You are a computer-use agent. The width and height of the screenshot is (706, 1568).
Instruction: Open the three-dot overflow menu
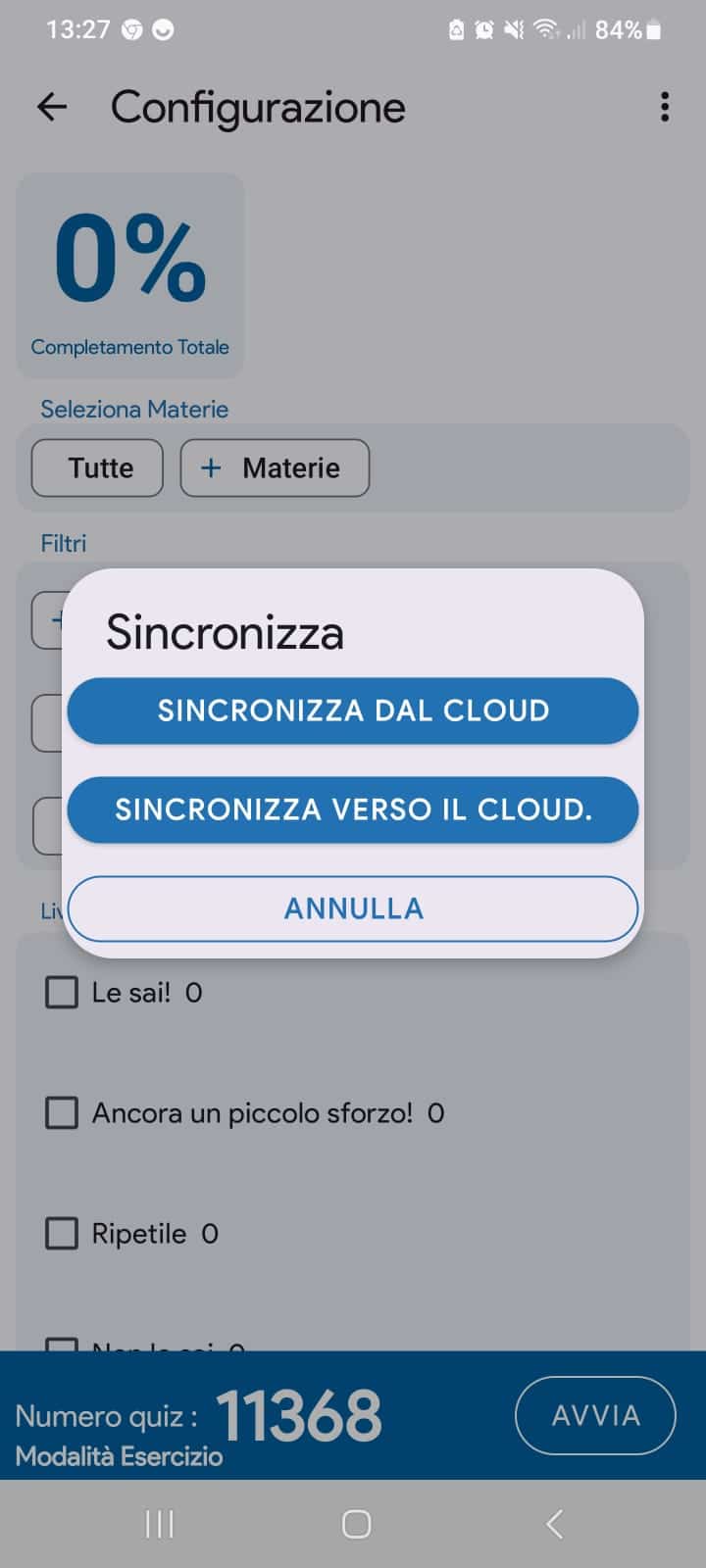click(x=665, y=107)
